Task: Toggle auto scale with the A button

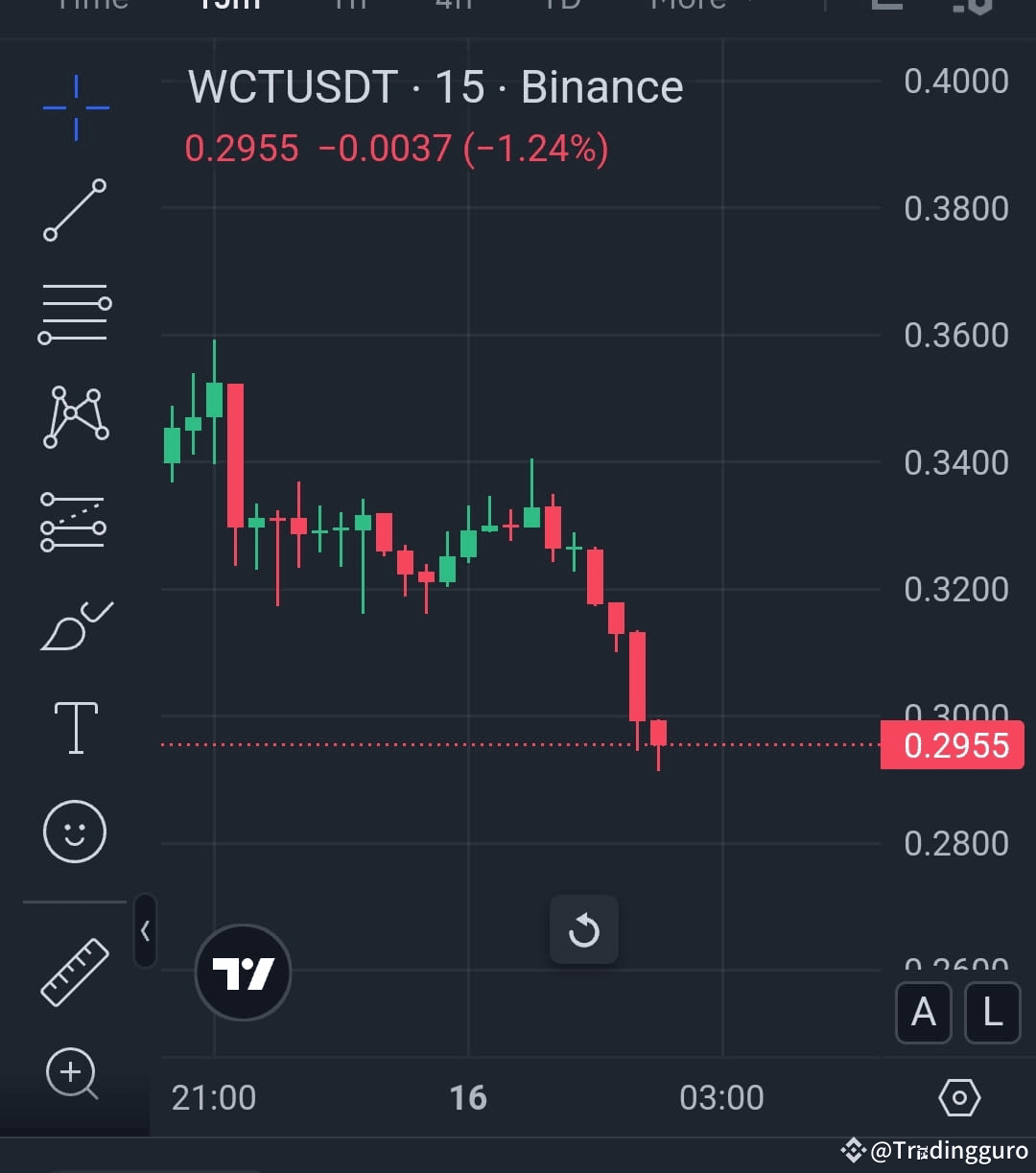Action: click(x=923, y=1013)
